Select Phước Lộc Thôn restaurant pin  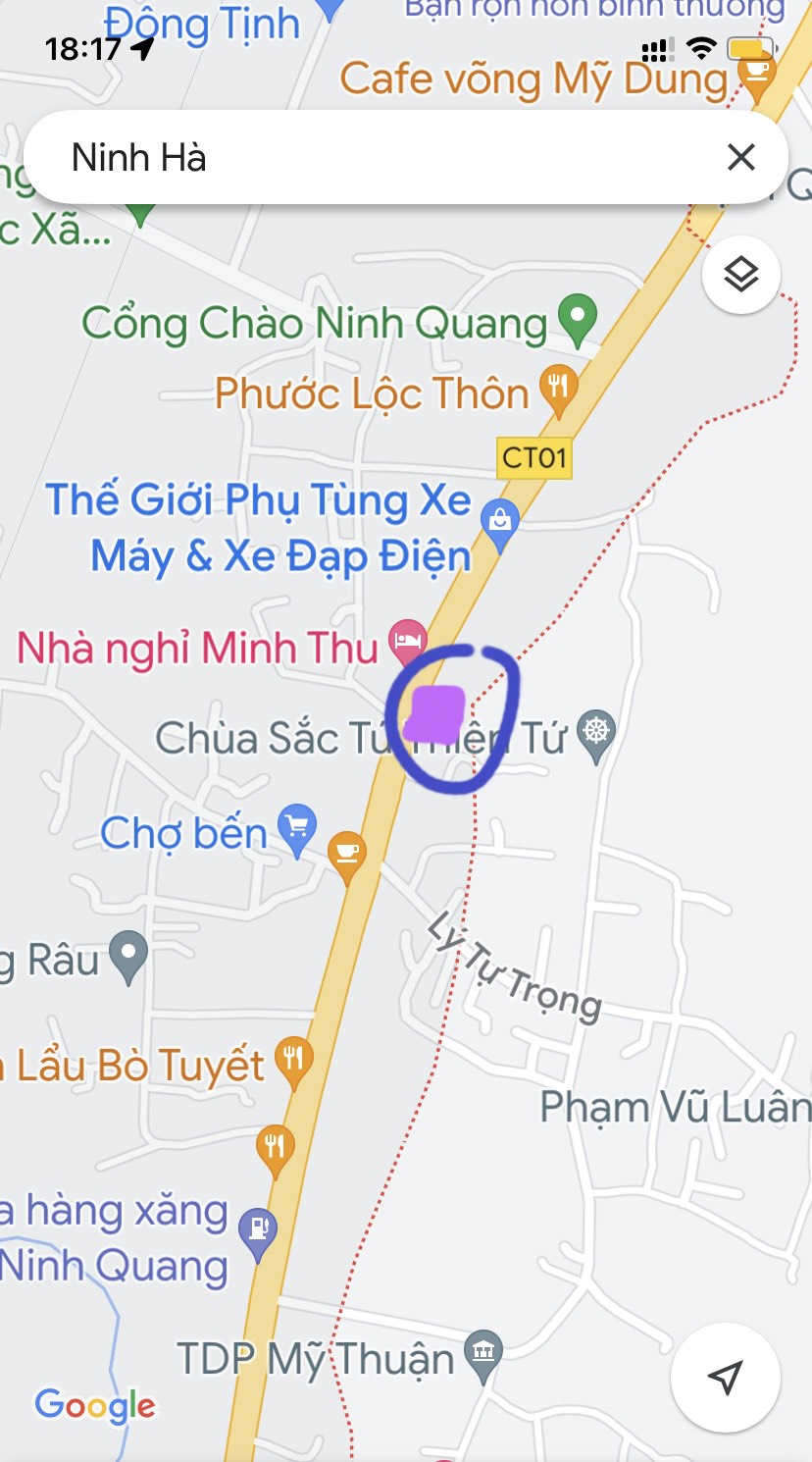(558, 390)
